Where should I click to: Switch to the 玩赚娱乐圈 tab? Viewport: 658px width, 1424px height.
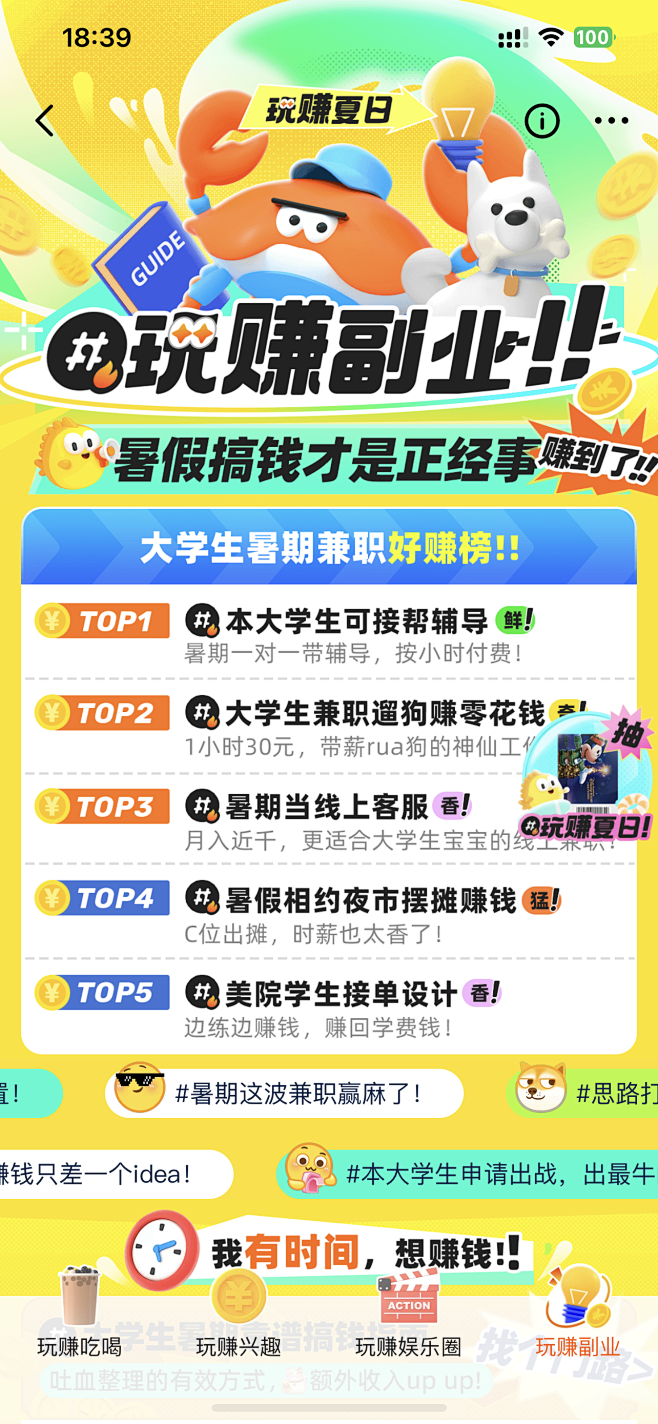tap(408, 1315)
